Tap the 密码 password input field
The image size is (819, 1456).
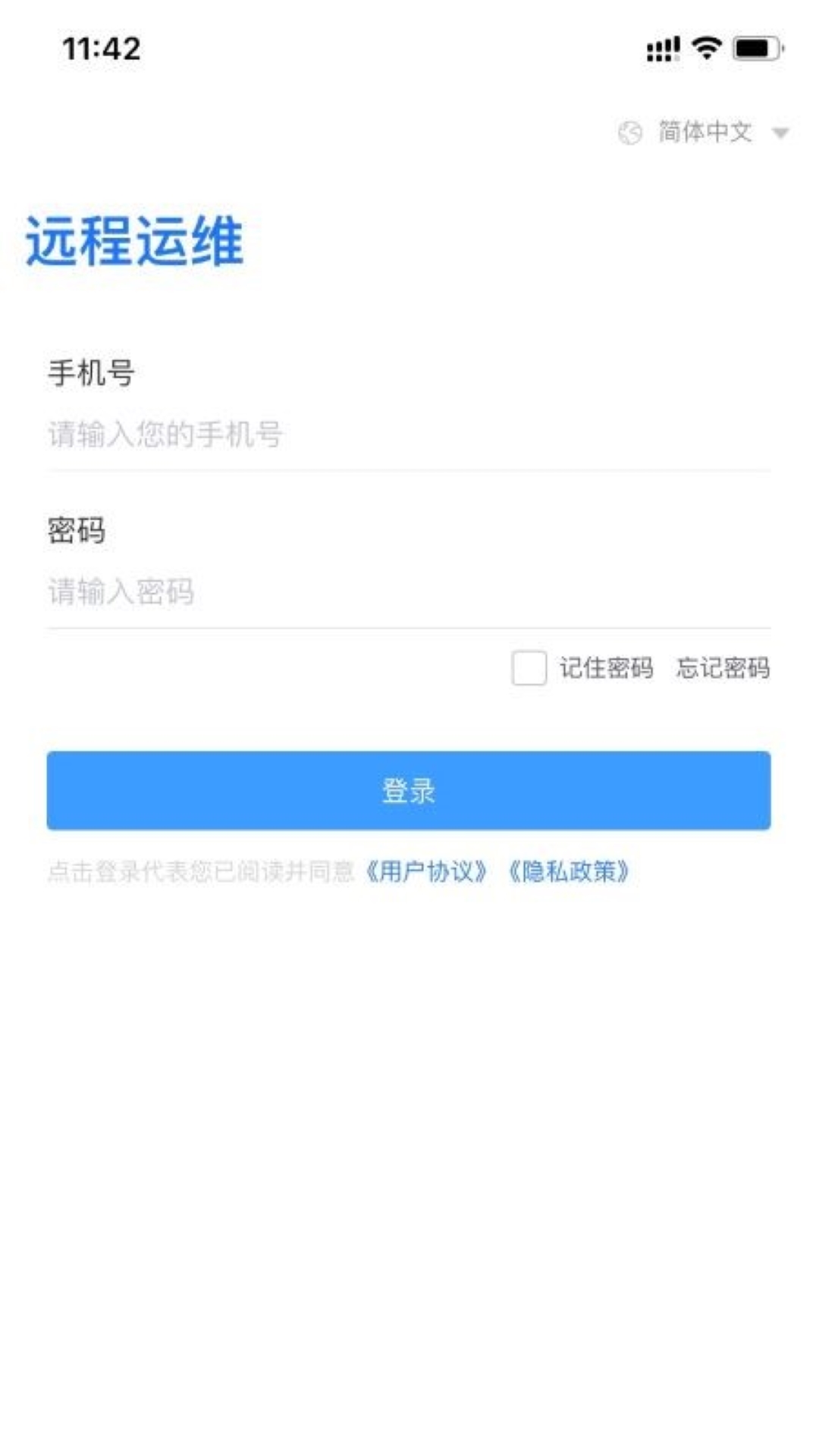coord(409,591)
